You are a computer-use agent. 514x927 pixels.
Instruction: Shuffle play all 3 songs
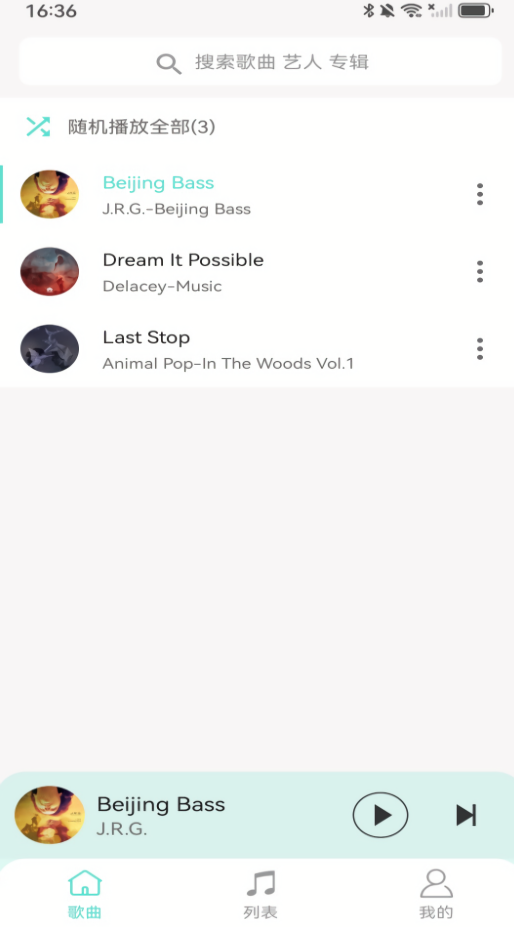coord(121,127)
